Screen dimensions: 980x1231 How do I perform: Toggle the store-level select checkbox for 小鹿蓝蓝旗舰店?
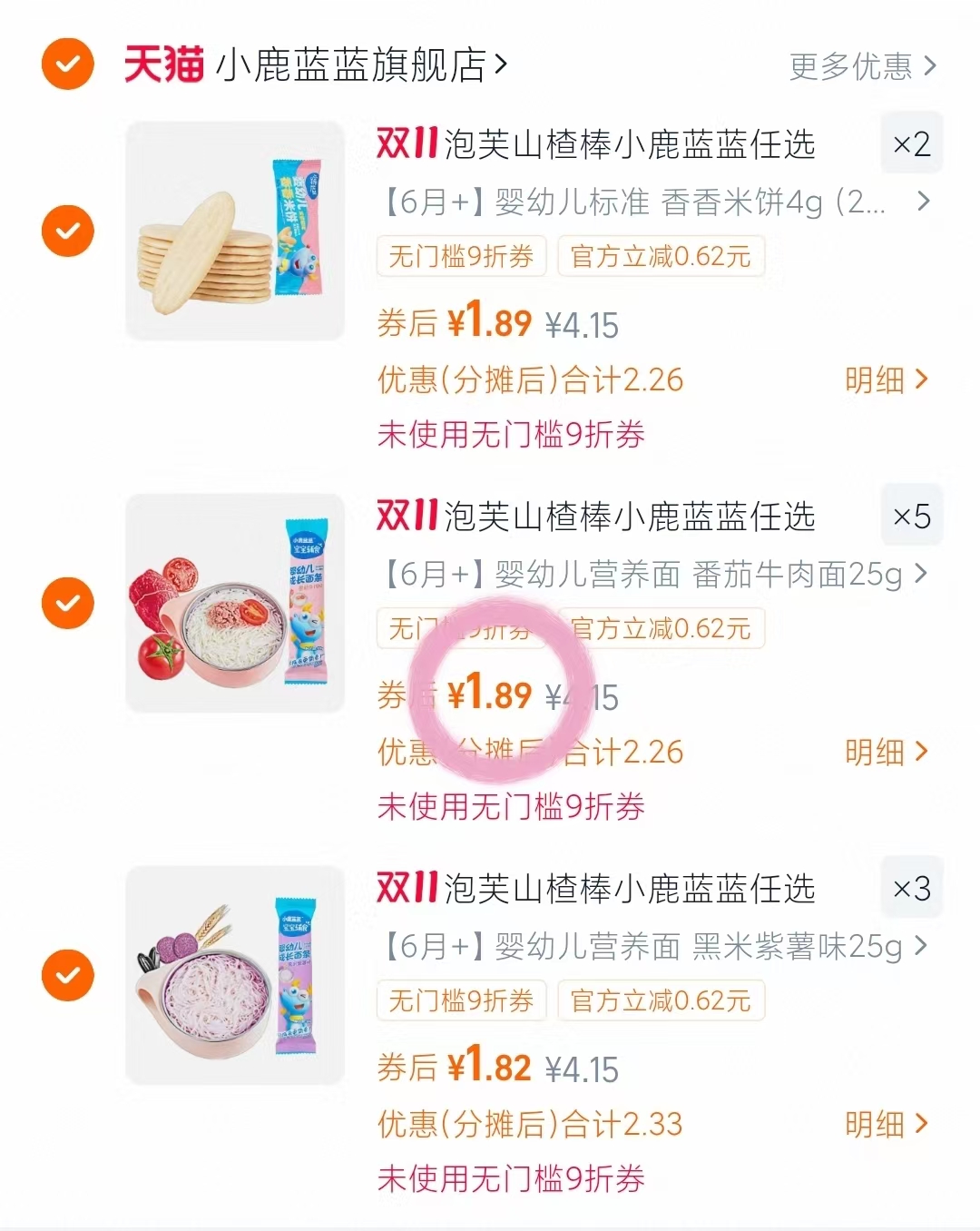click(x=67, y=65)
